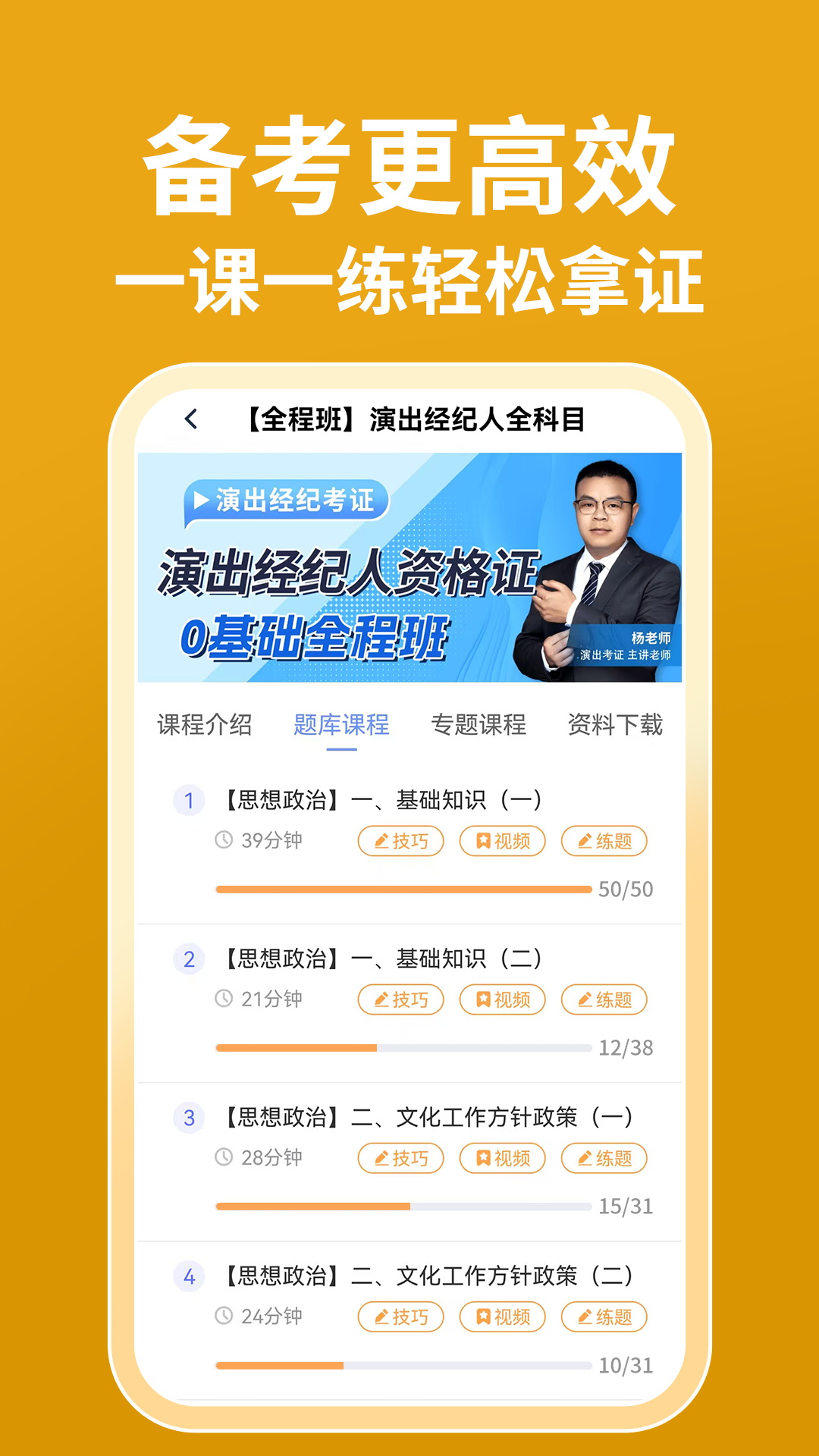Click the clock icon beside 21分钟
The height and width of the screenshot is (1456, 819).
coord(223,999)
